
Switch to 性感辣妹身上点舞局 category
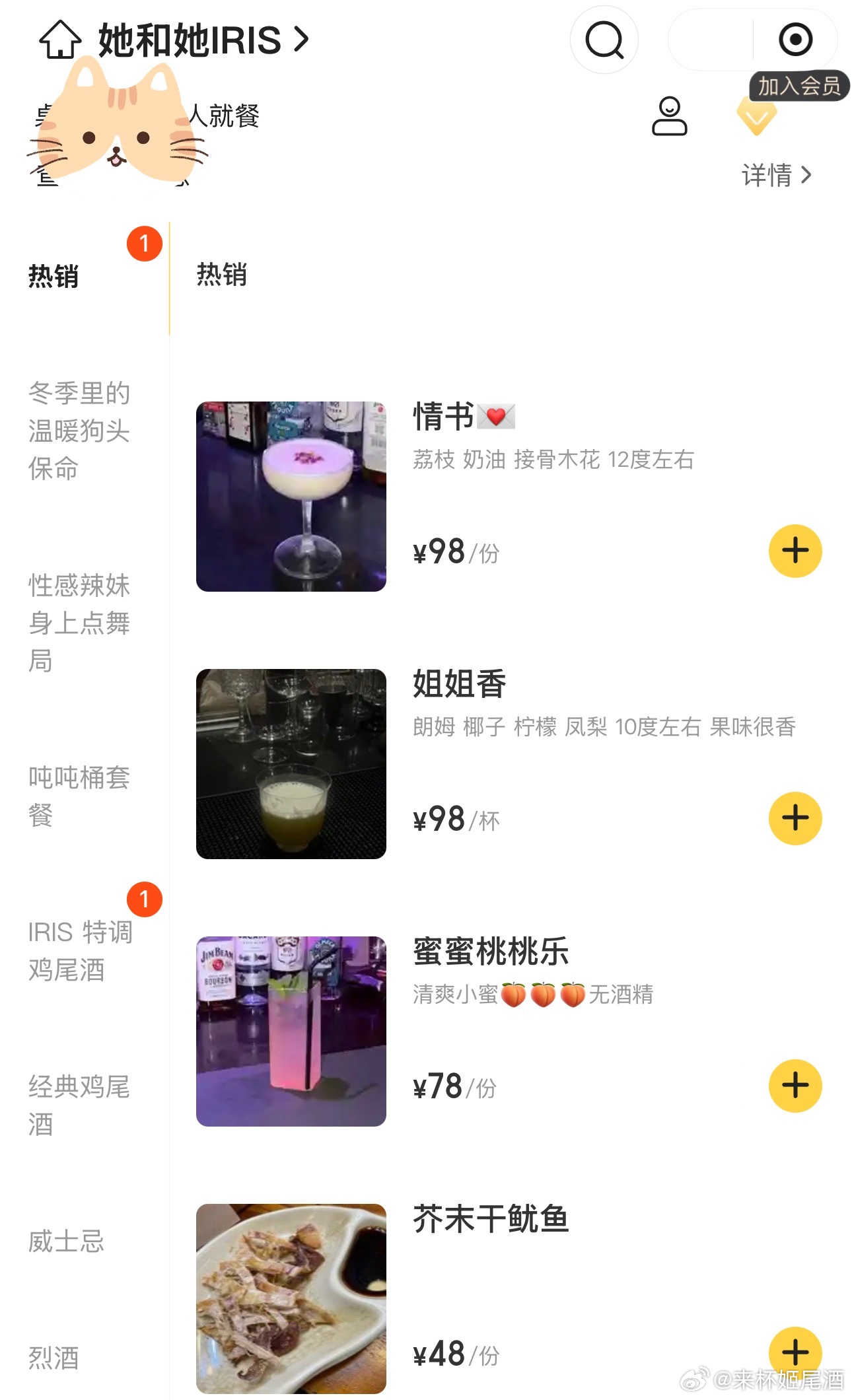point(79,623)
